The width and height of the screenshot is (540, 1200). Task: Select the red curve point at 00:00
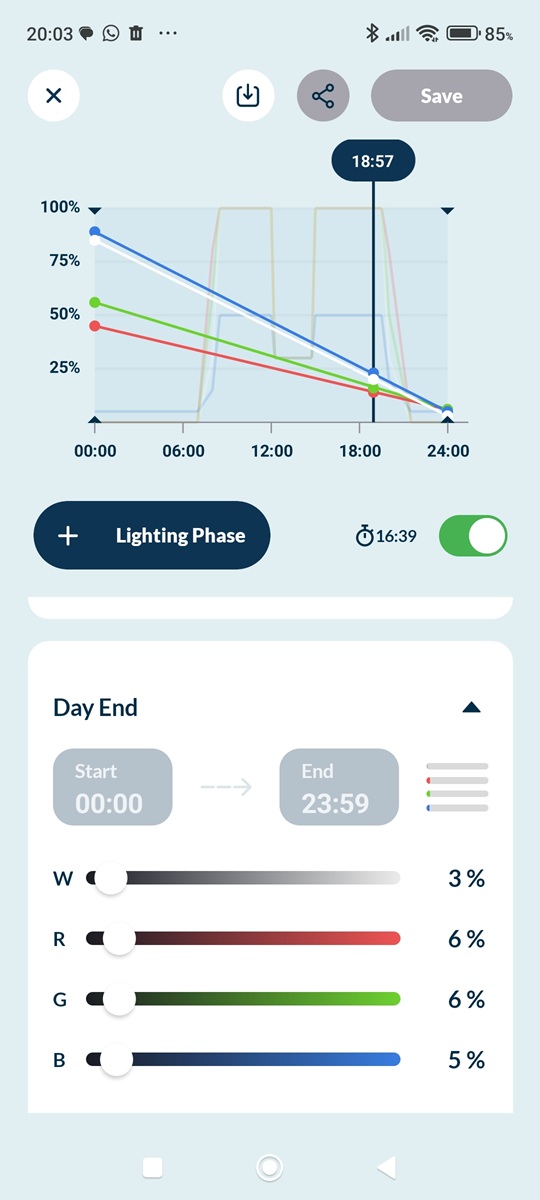click(x=95, y=326)
